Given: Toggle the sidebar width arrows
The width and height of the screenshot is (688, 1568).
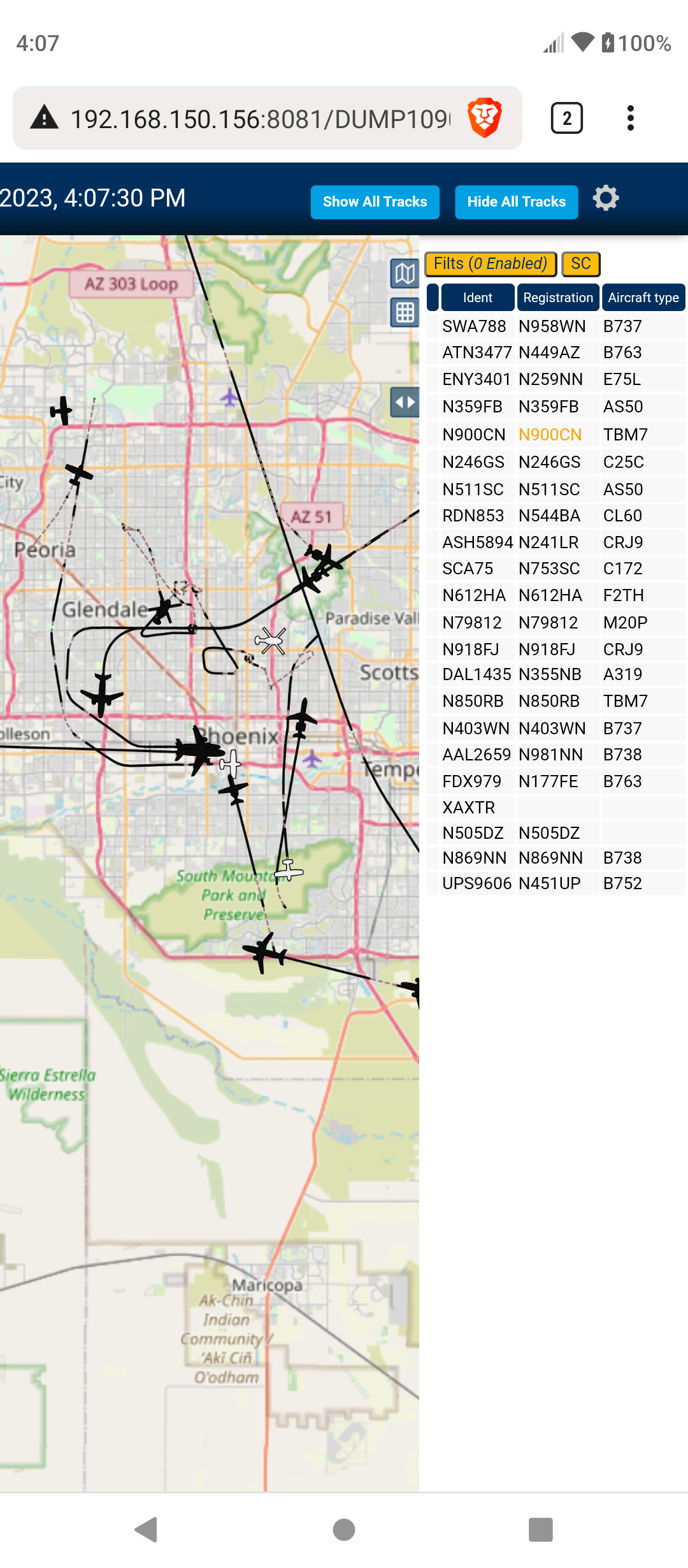Looking at the screenshot, I should [x=405, y=402].
